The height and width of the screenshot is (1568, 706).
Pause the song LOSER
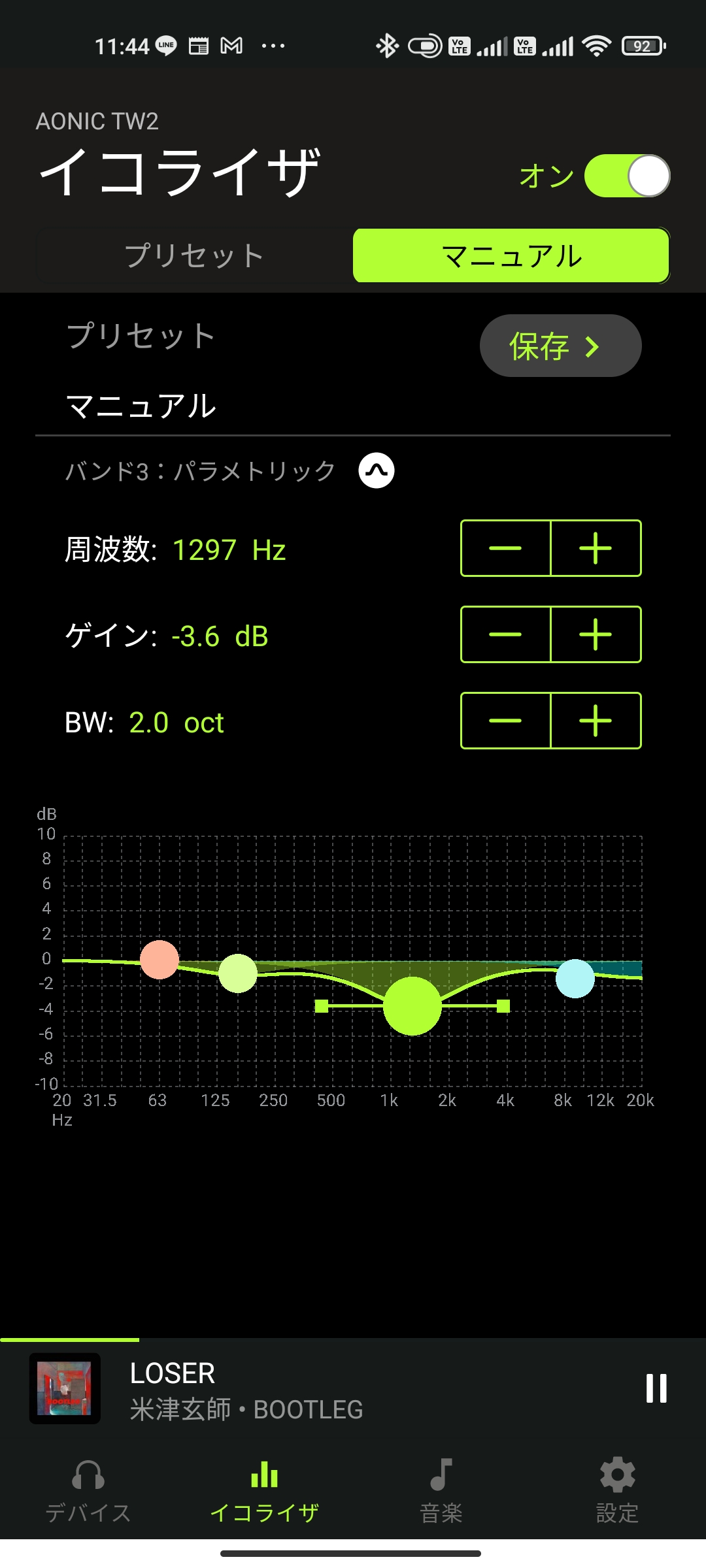(x=656, y=1388)
